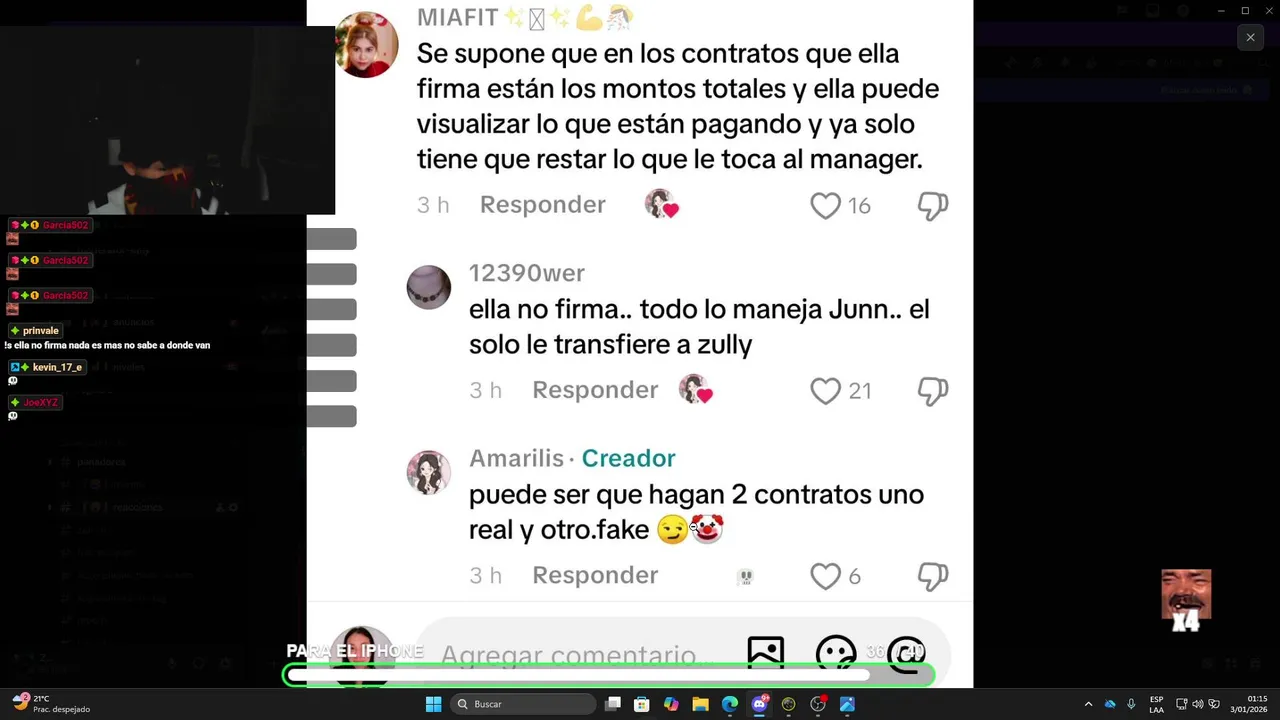Open the emoji picker in comment box
The image size is (1280, 720).
click(836, 653)
